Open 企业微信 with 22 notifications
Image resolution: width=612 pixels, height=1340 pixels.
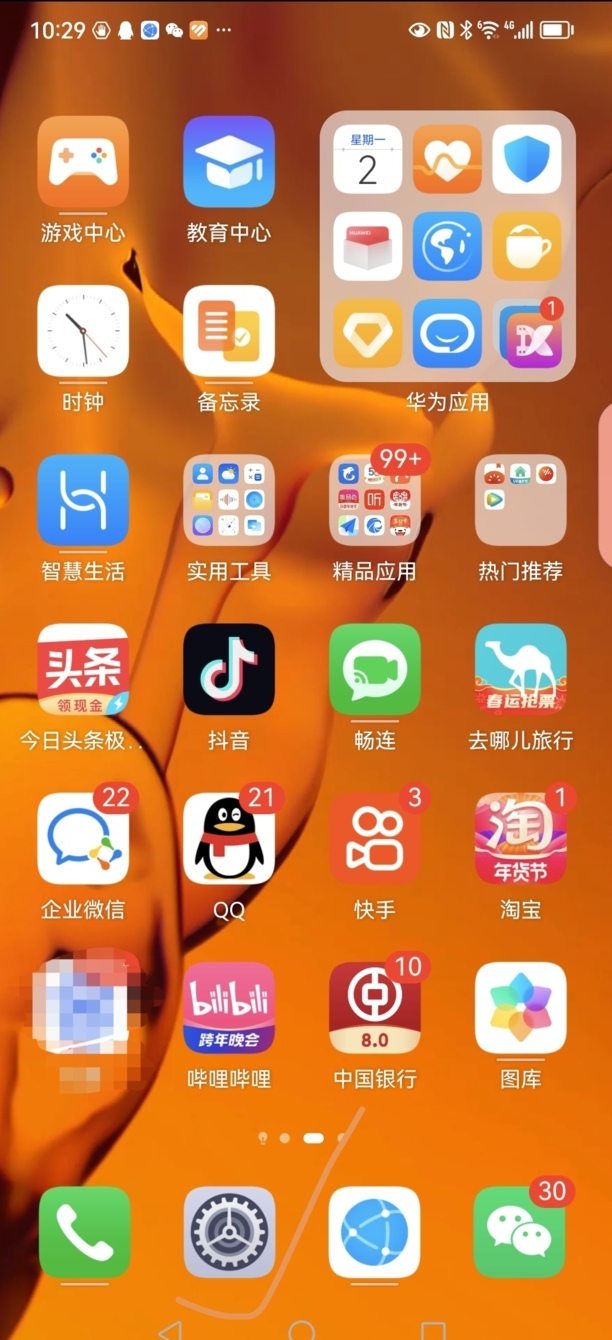pos(83,838)
